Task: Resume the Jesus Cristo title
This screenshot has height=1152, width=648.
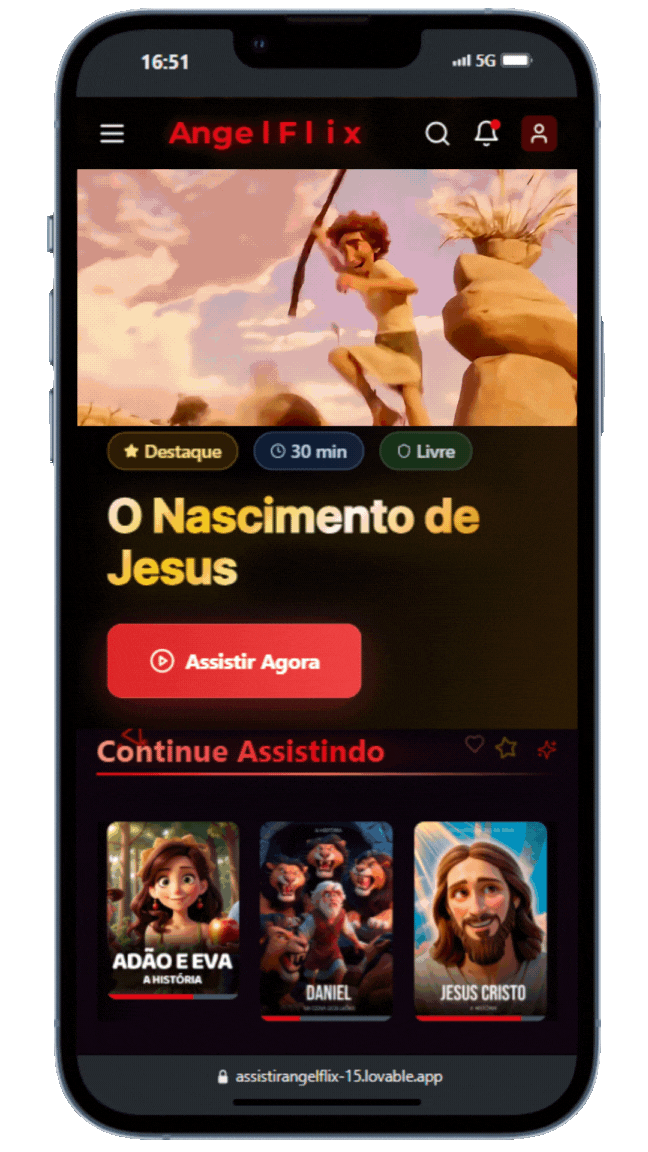Action: click(480, 918)
